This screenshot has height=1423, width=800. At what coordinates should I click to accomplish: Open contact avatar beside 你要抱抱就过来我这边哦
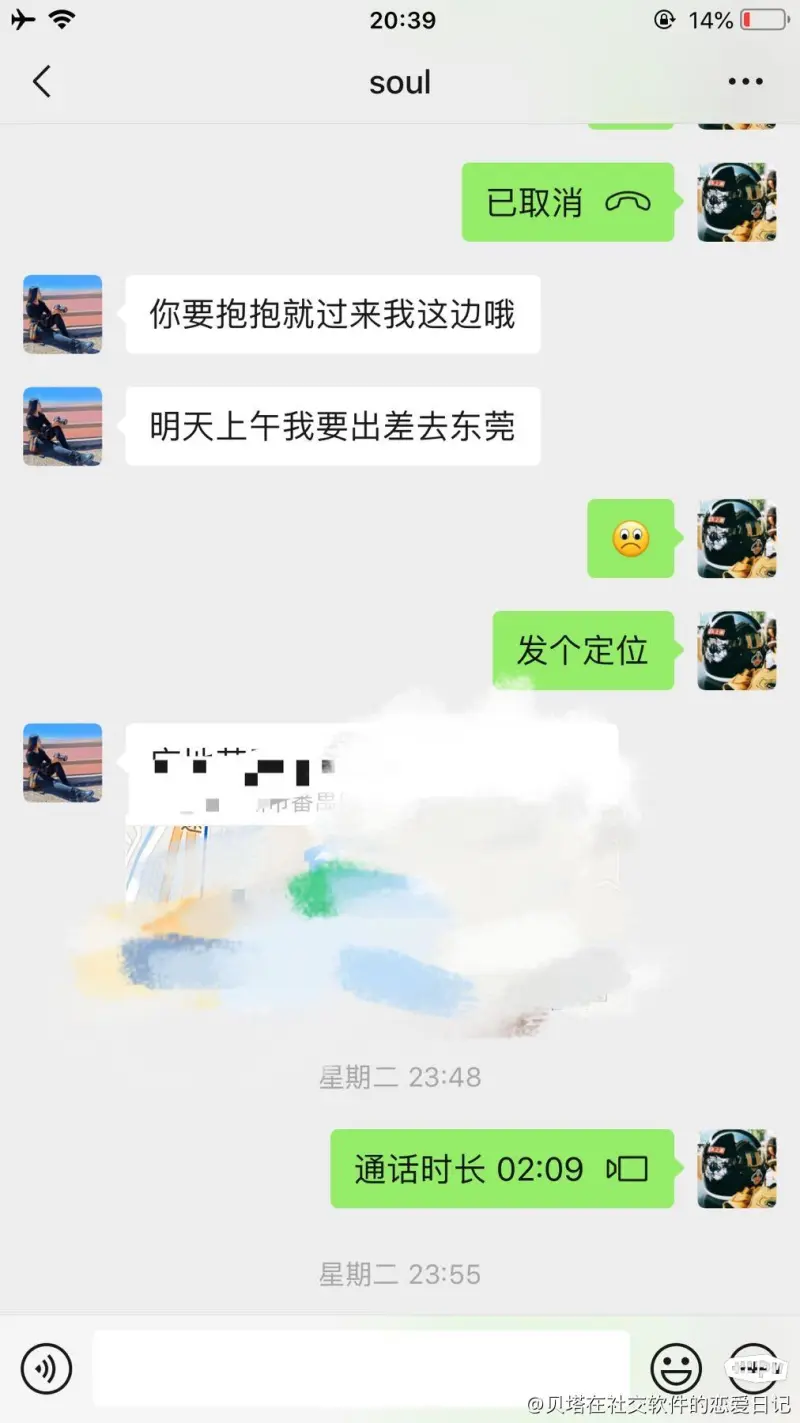pos(62,314)
